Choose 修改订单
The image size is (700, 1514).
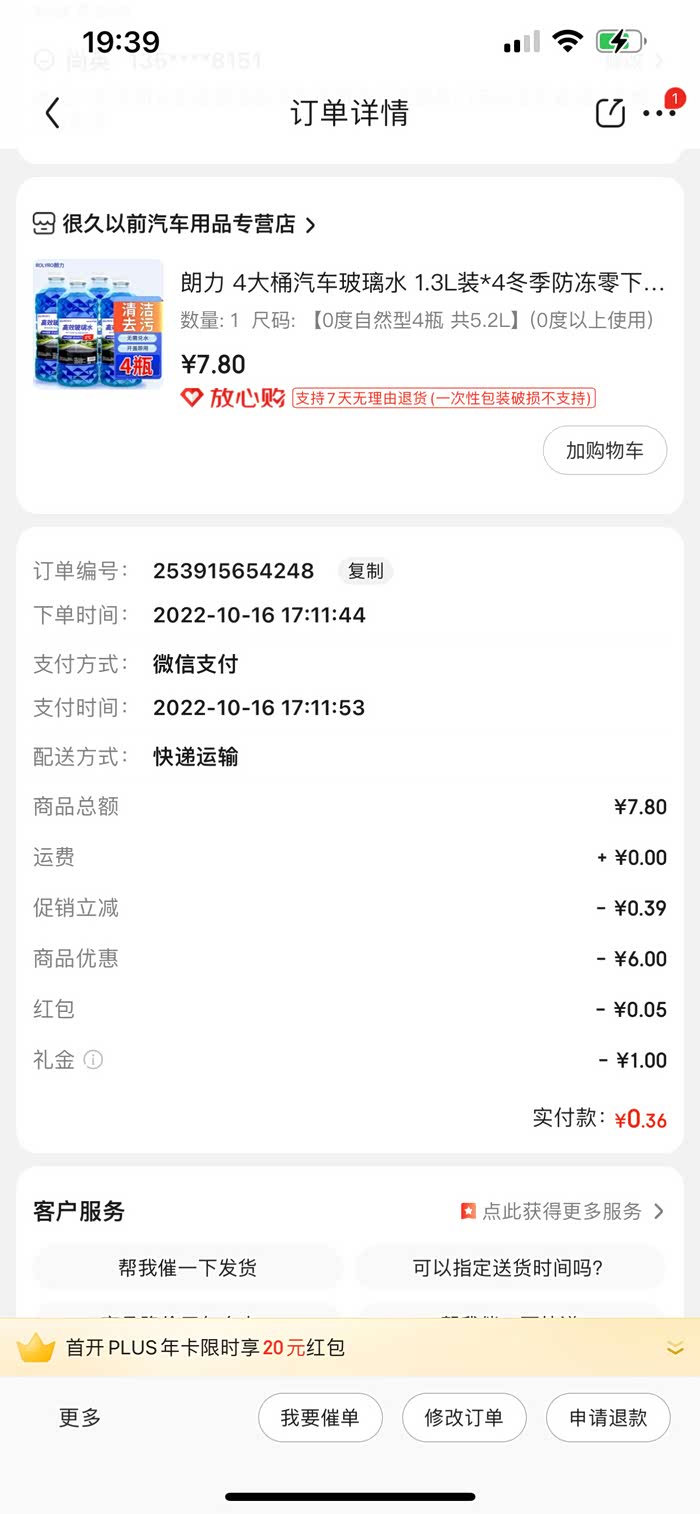click(x=464, y=1417)
